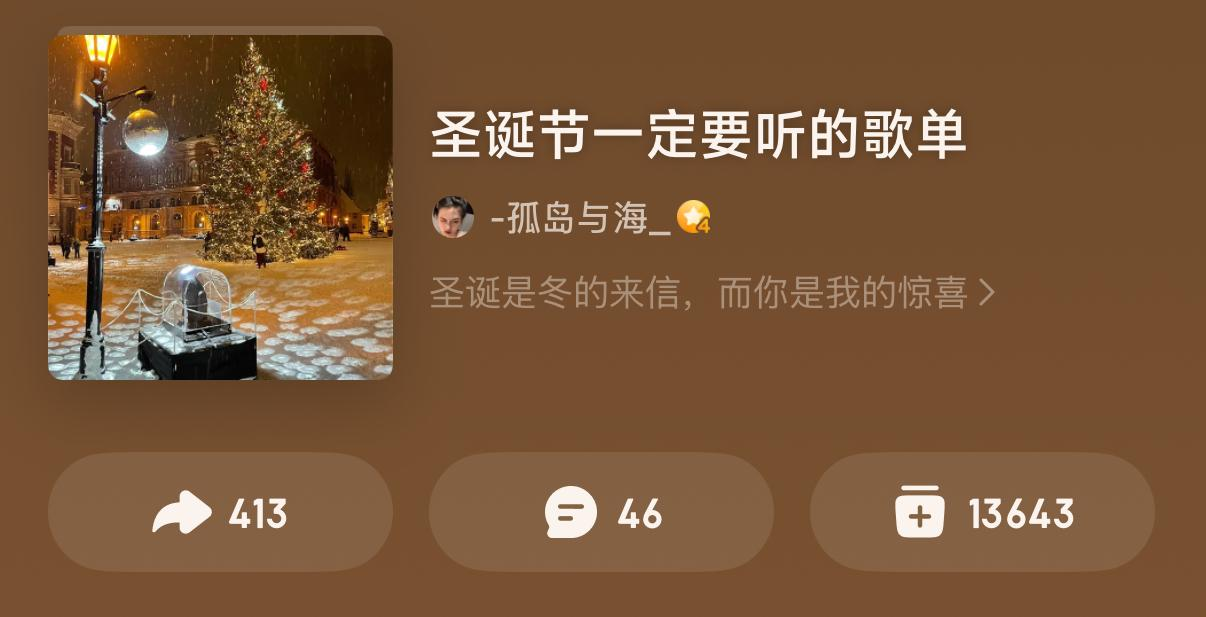Expand the playlist description 圣诞是冬的来信
Screen dimensions: 1206x617
(x=712, y=294)
